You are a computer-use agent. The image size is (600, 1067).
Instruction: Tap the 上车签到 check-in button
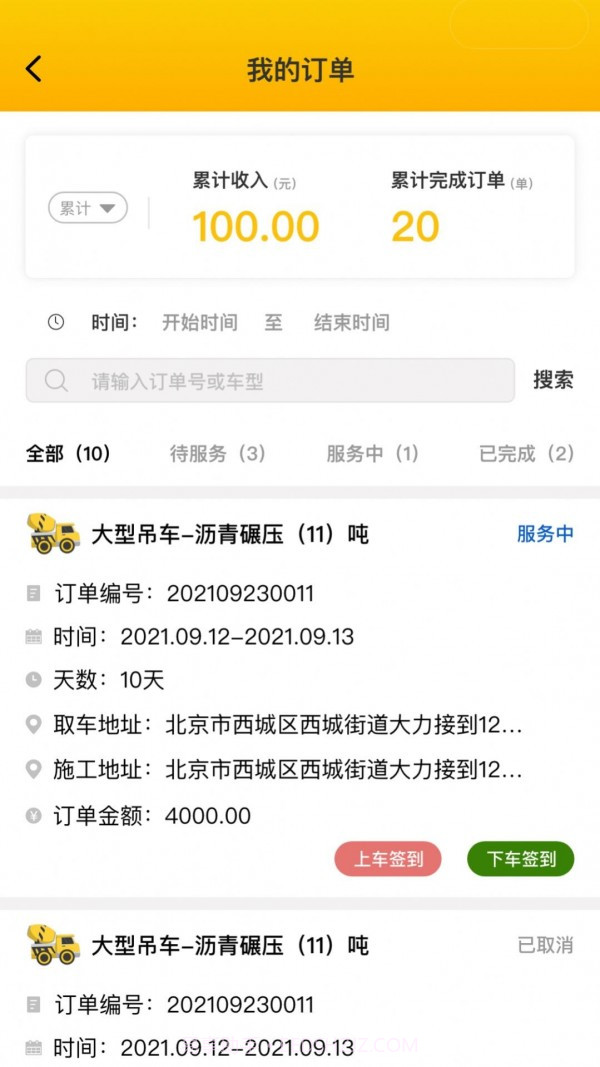(x=388, y=859)
